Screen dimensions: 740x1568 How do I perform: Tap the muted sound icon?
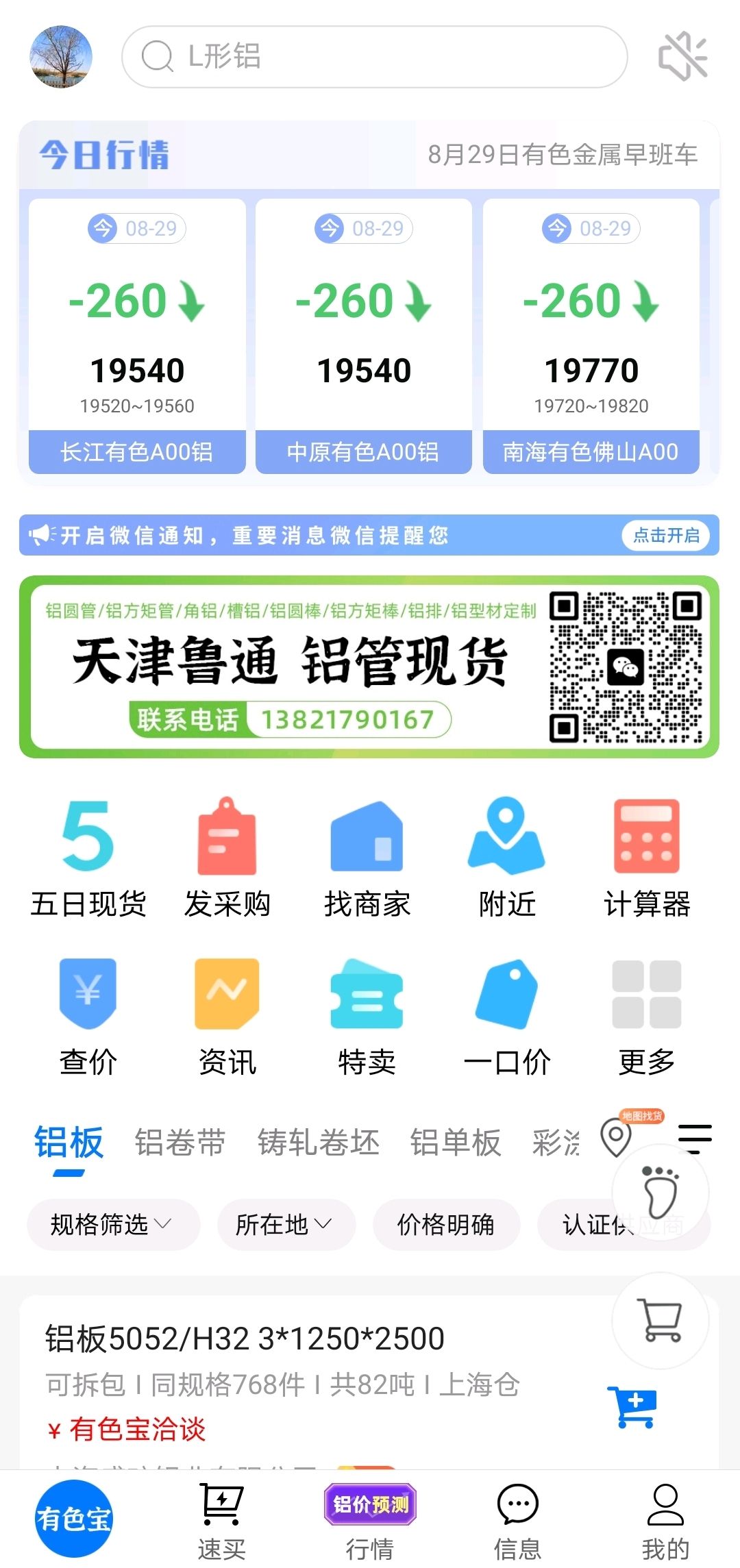tap(682, 57)
